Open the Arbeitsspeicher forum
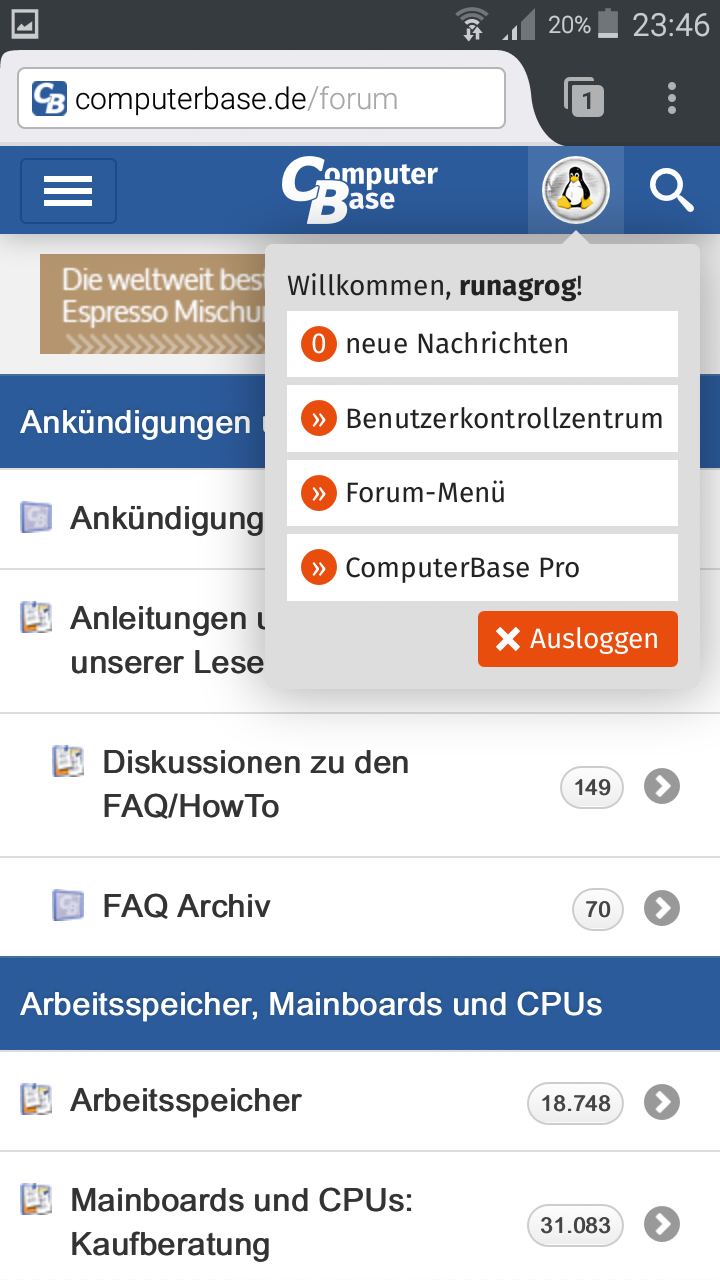The image size is (720, 1280). (x=186, y=1100)
